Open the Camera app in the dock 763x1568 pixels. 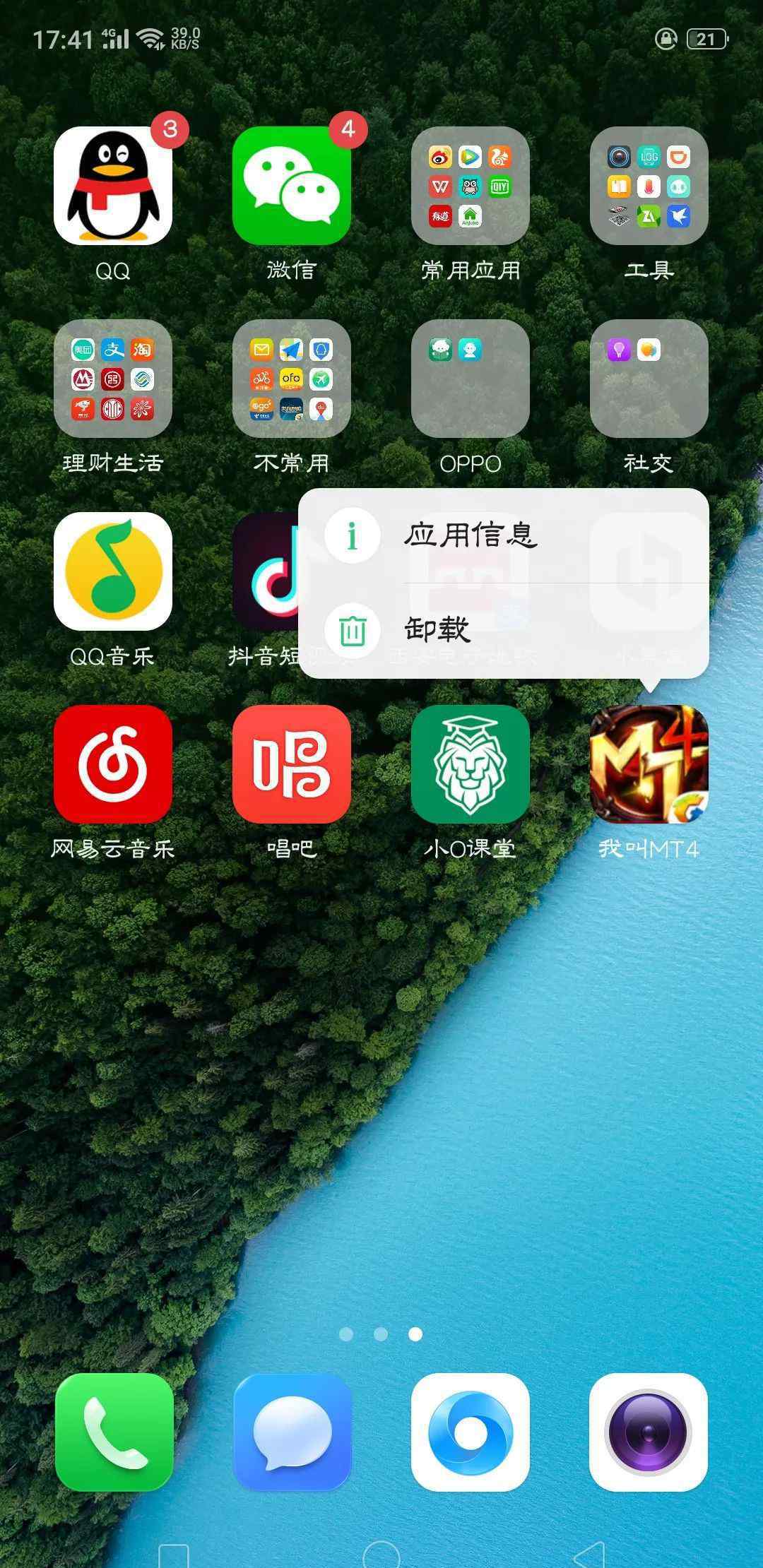[649, 1432]
